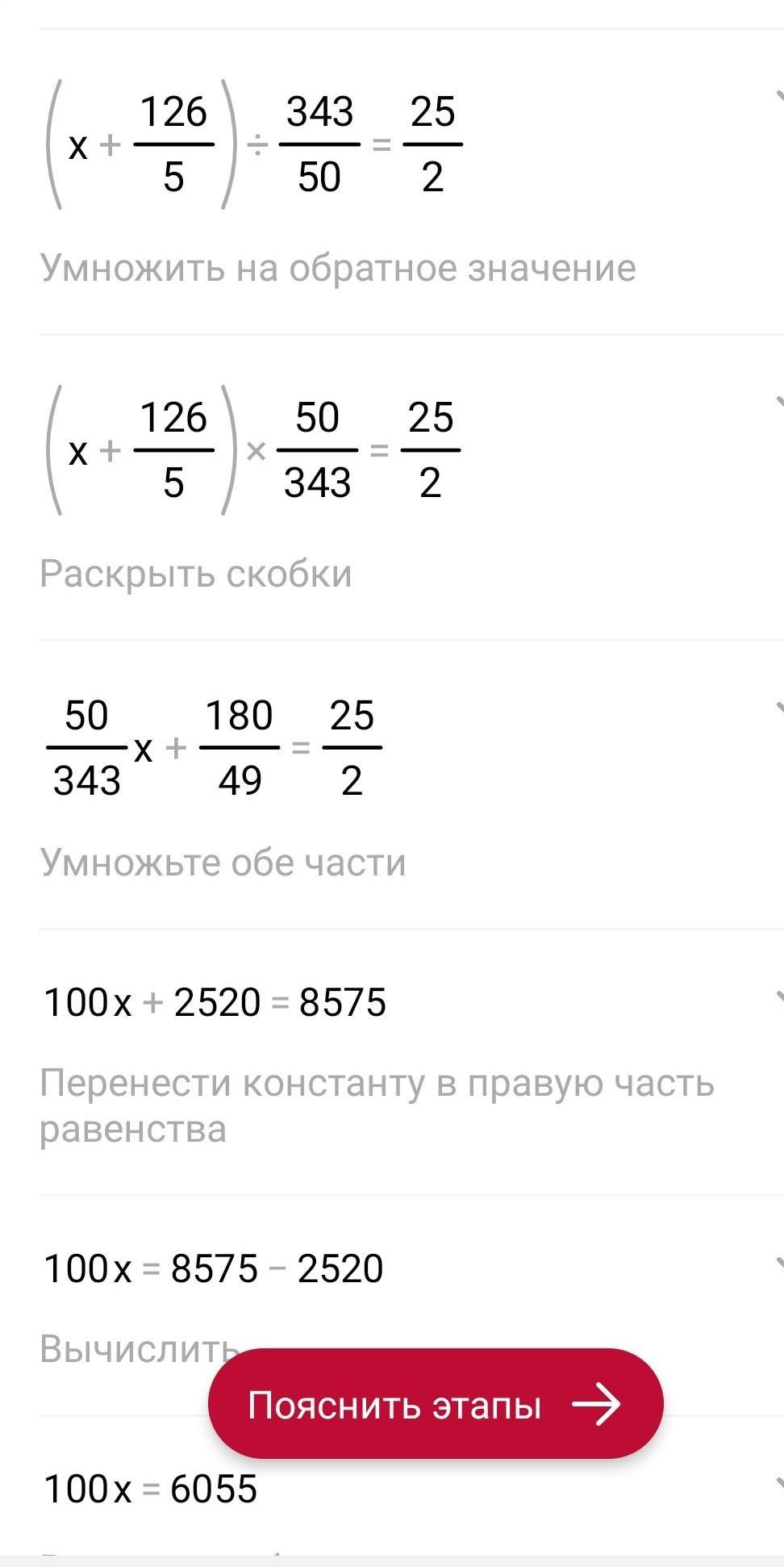Viewport: 784px width, 1567px height.
Task: Expand the 'Перенести константу в правую часть' step
Action: coord(778,997)
